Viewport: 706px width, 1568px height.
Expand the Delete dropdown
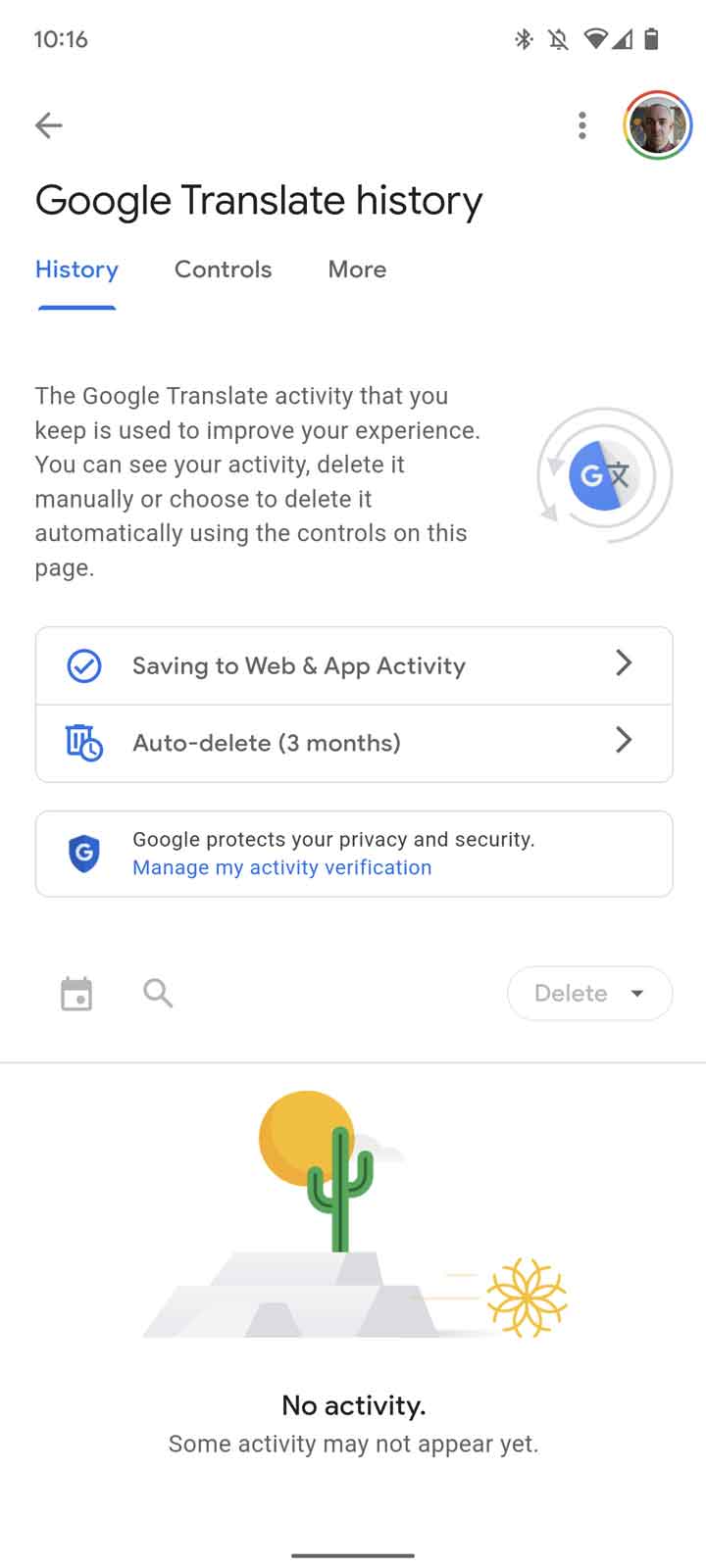pos(589,994)
